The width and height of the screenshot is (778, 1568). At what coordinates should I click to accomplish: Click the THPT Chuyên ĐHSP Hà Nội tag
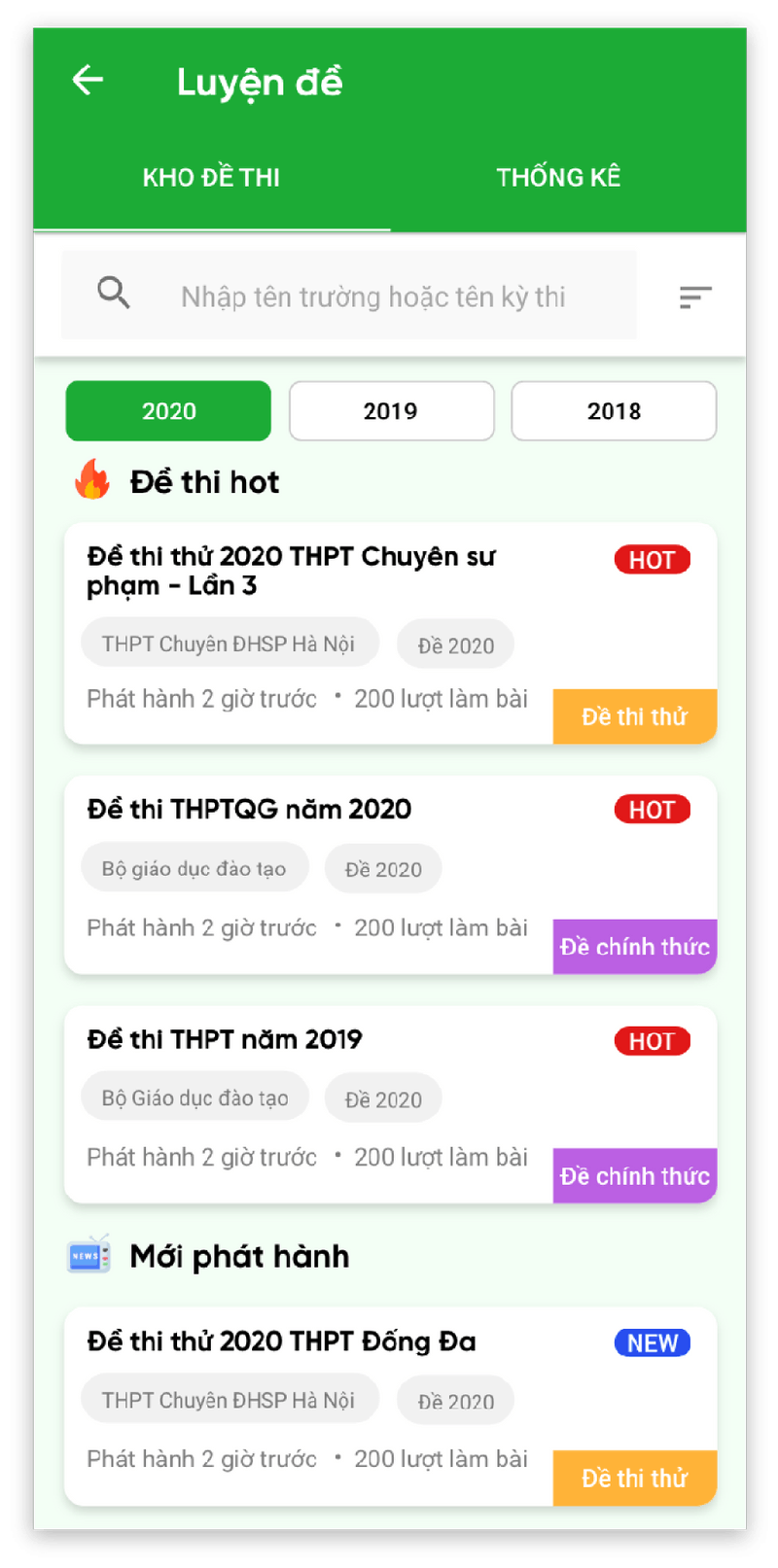click(x=230, y=642)
